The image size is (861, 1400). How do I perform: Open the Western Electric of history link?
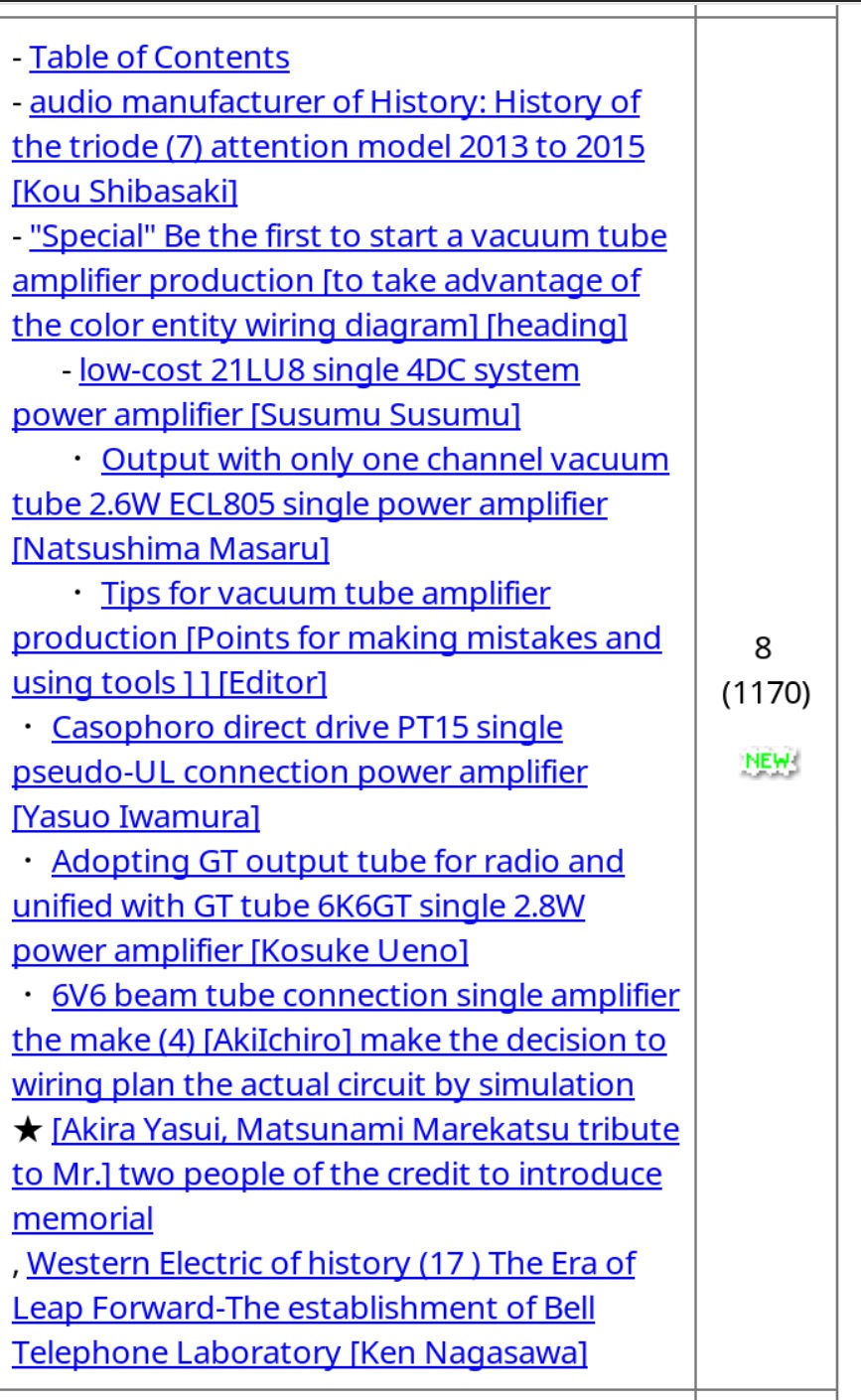pos(324,1309)
